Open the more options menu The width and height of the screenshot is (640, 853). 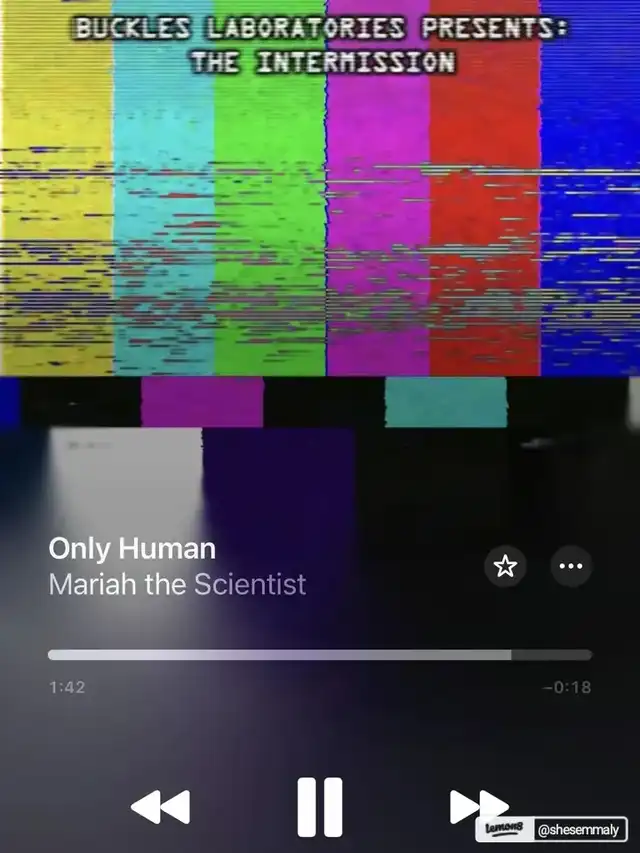571,567
